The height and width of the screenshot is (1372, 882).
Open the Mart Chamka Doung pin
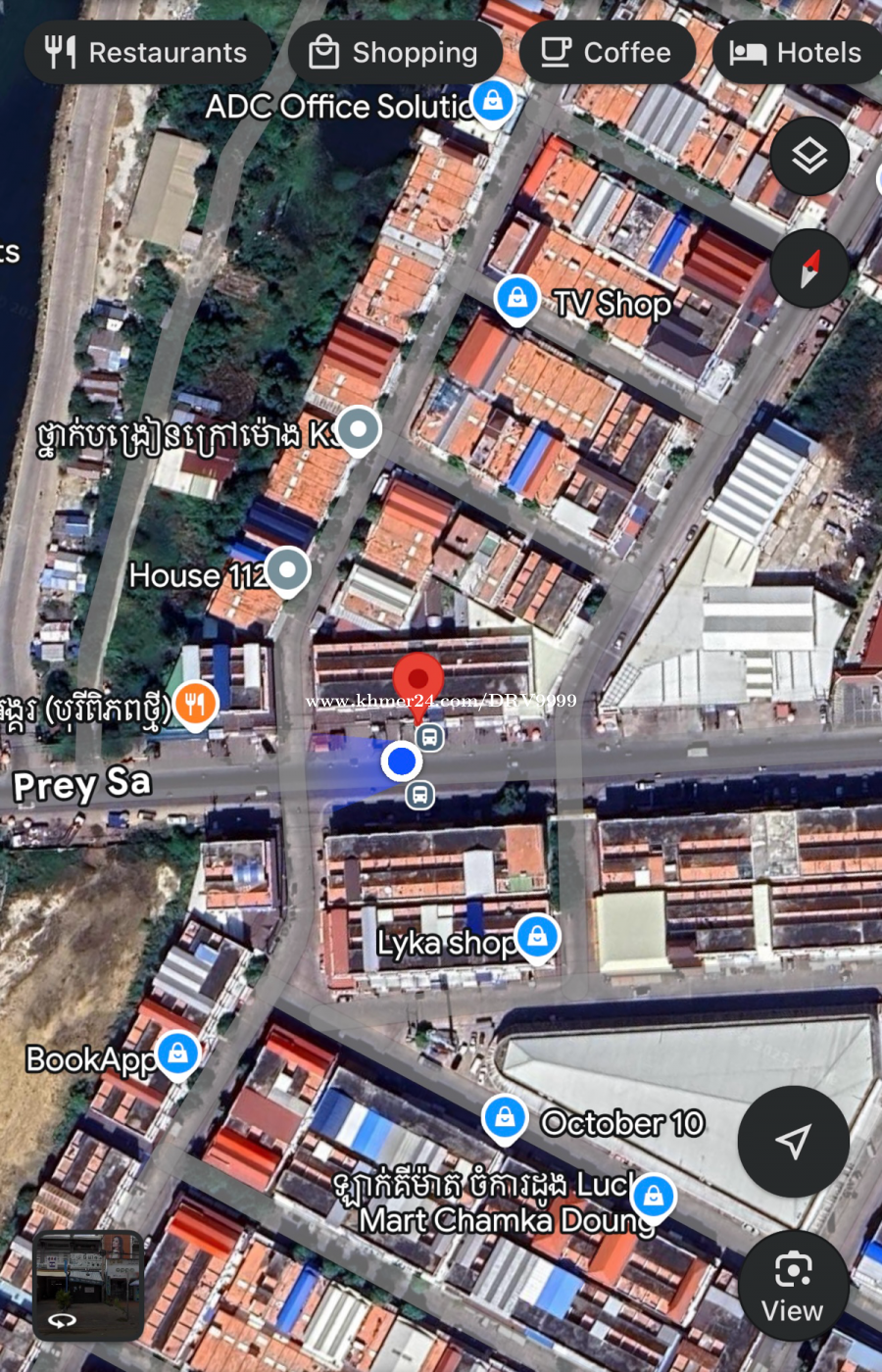[653, 1197]
